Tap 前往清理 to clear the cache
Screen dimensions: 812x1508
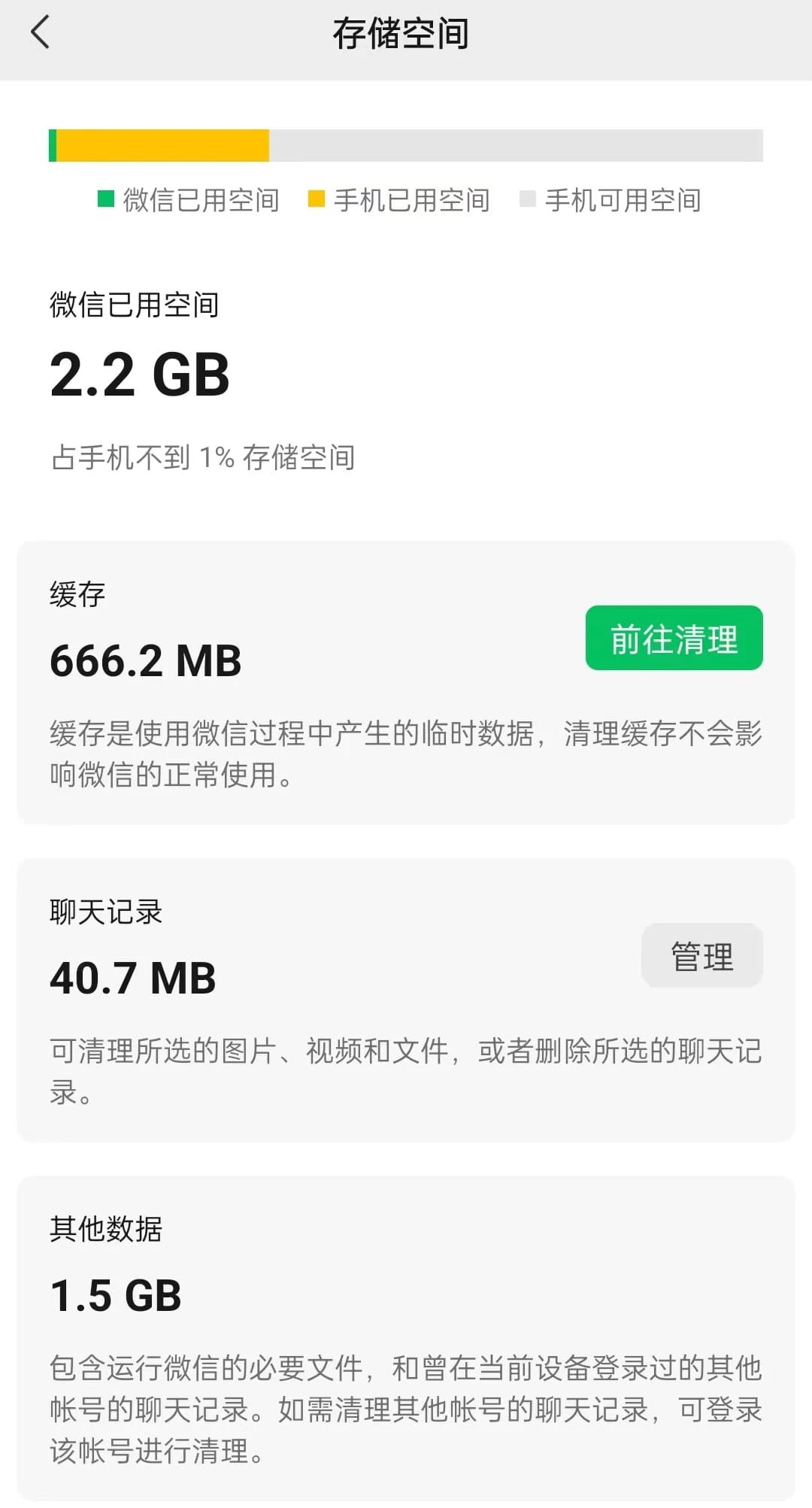(674, 638)
